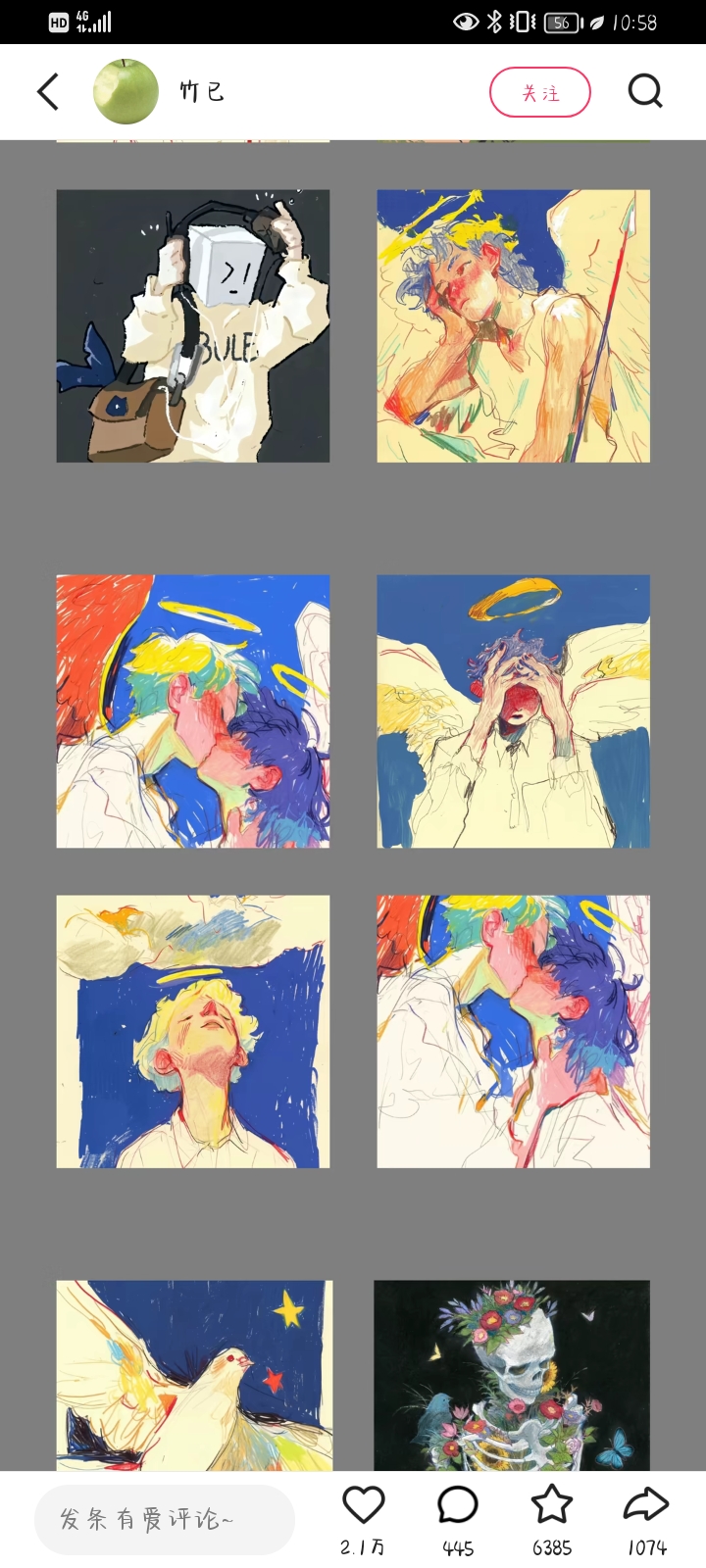Go back using the top-left arrow
This screenshot has width=706, height=1568.
(48, 92)
